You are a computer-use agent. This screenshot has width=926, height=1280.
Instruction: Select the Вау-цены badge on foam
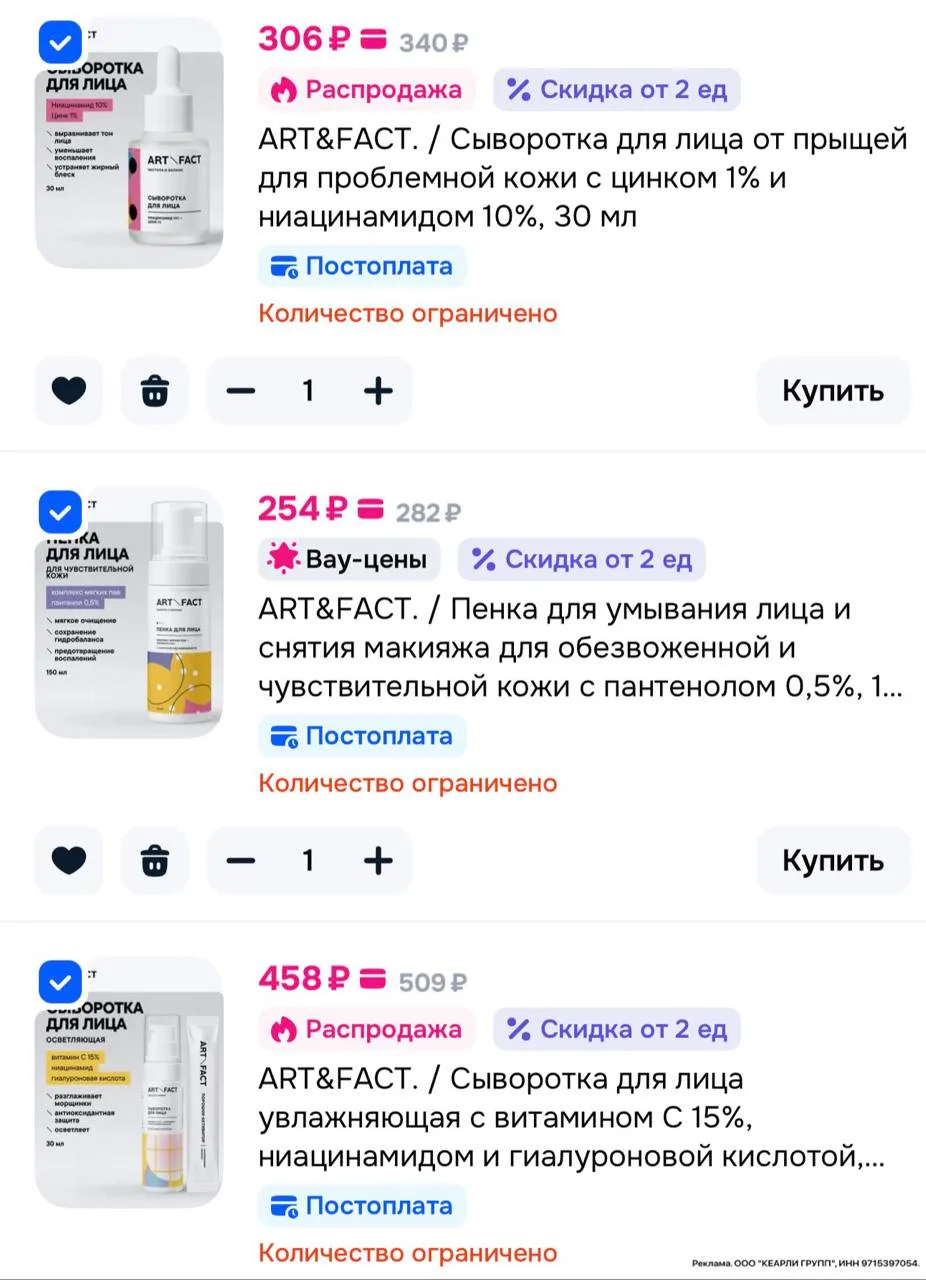tap(349, 559)
